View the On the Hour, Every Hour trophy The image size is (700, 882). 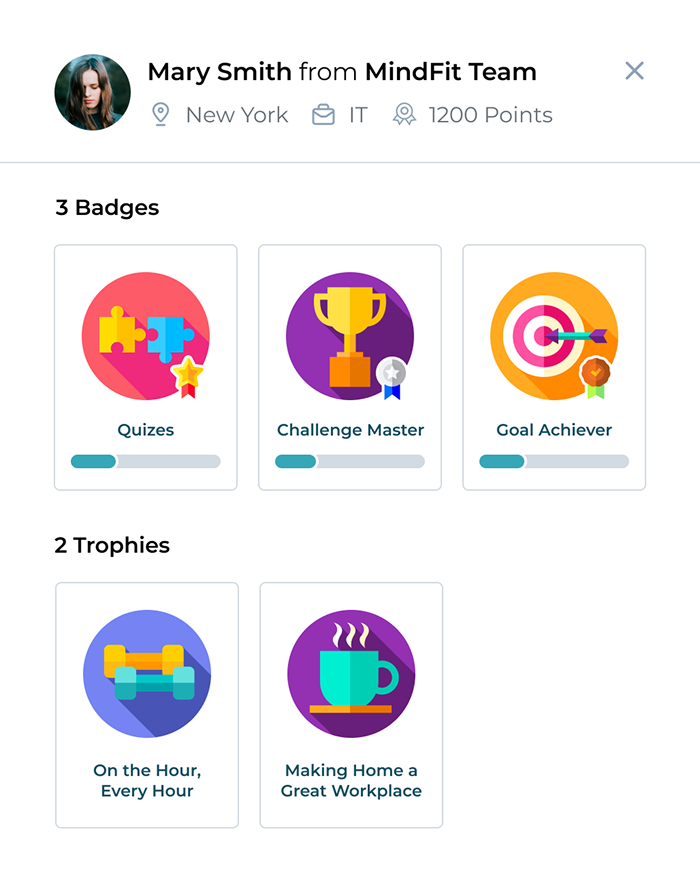pyautogui.click(x=147, y=705)
